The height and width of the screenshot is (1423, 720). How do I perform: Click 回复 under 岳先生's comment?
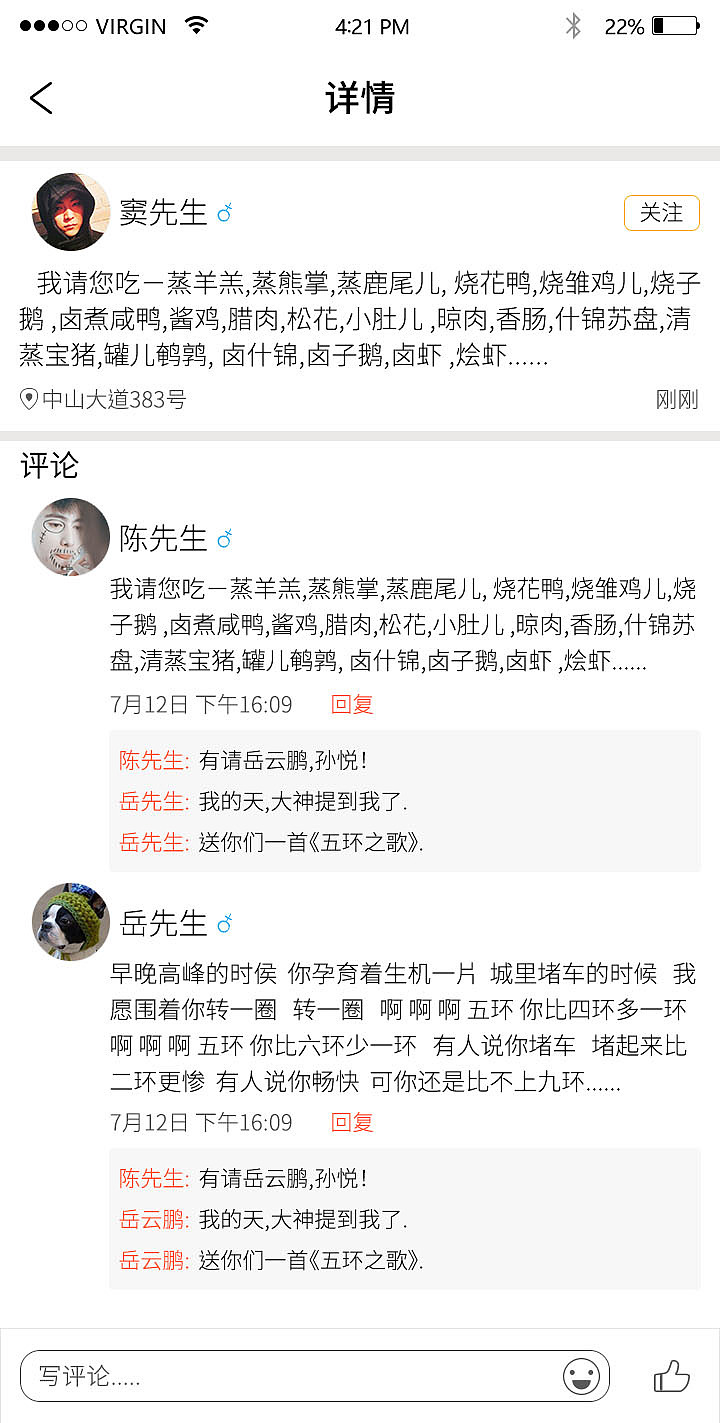[x=351, y=1122]
